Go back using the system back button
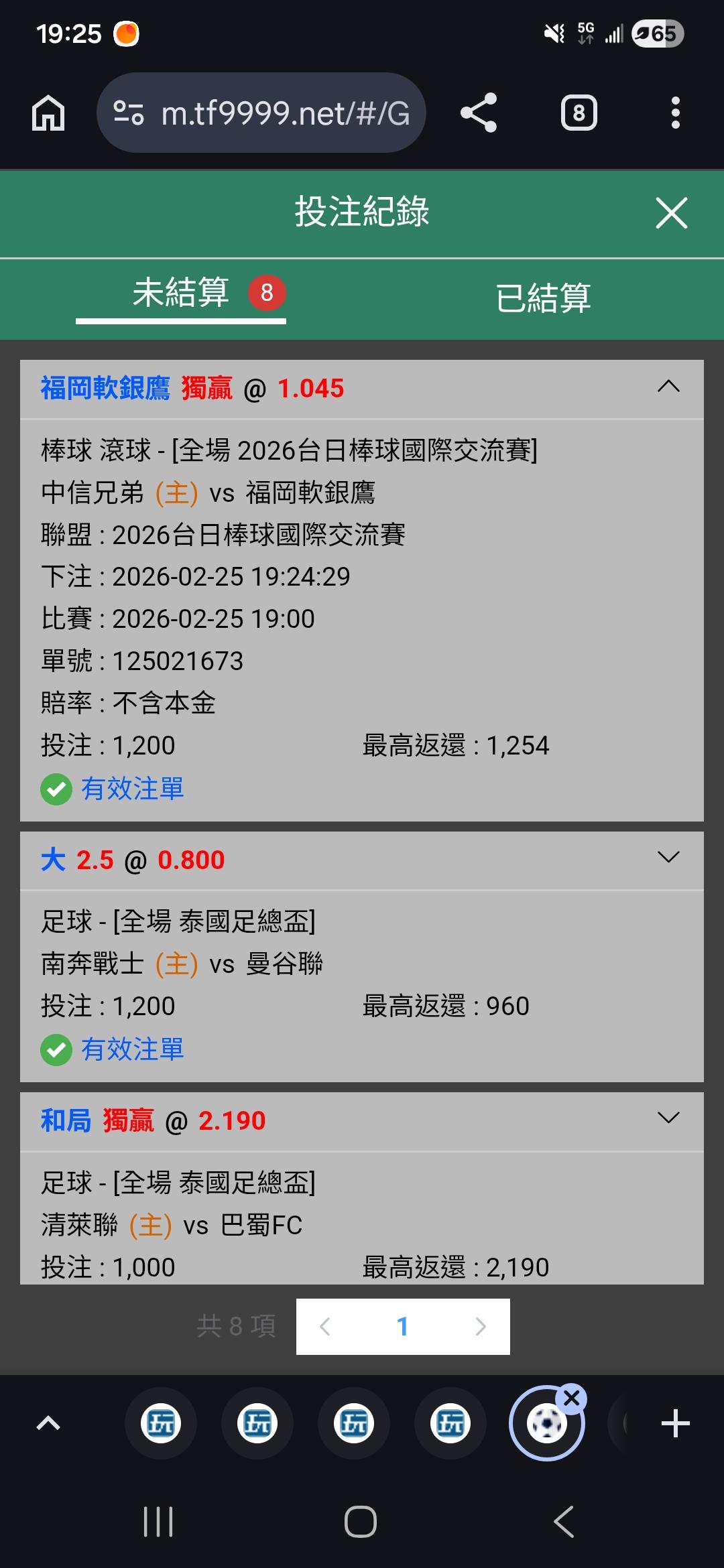The width and height of the screenshot is (724, 1568). click(x=564, y=1521)
